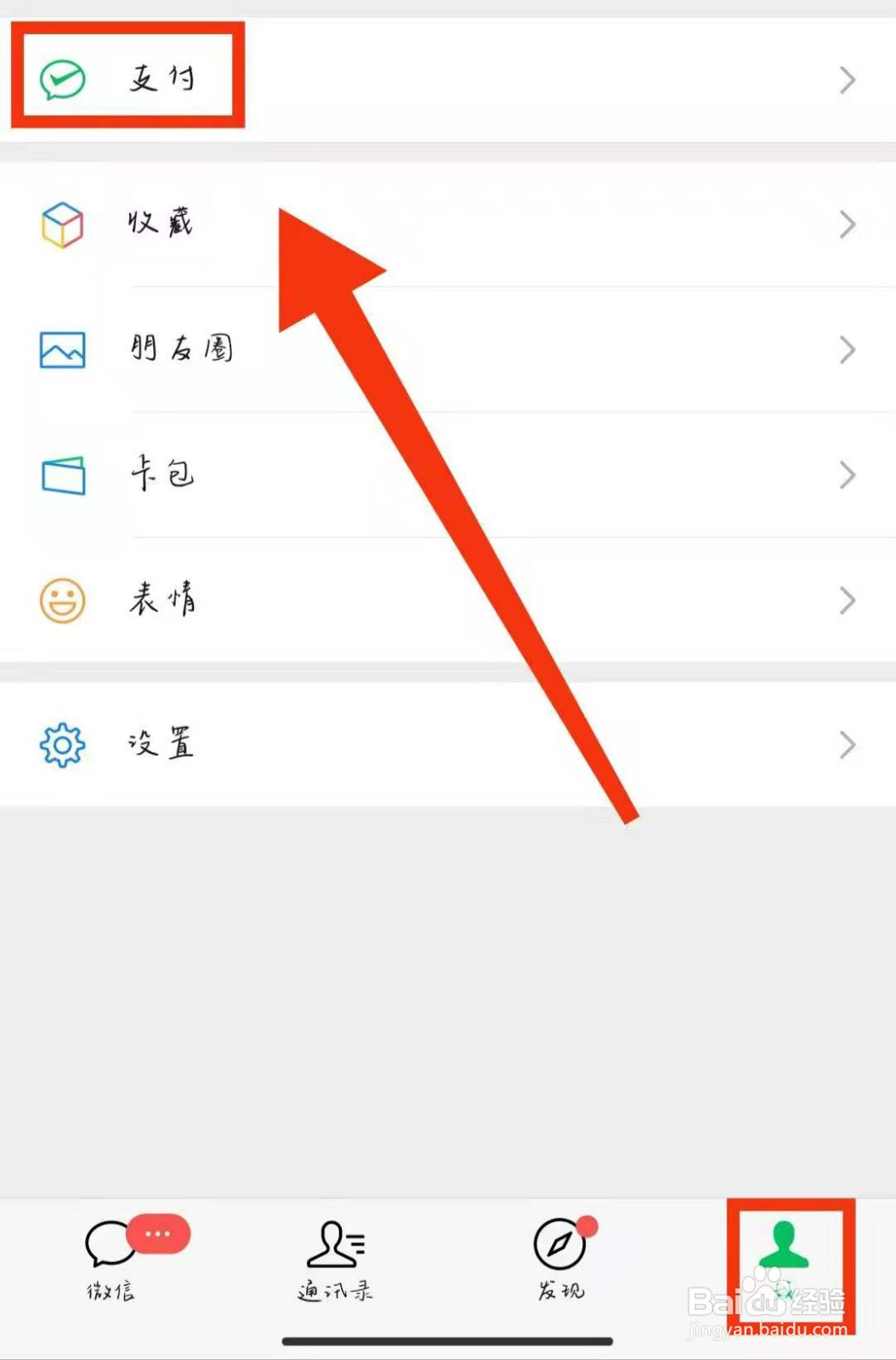Expand the 收藏 row chevron
The height and width of the screenshot is (1360, 896).
(x=846, y=224)
